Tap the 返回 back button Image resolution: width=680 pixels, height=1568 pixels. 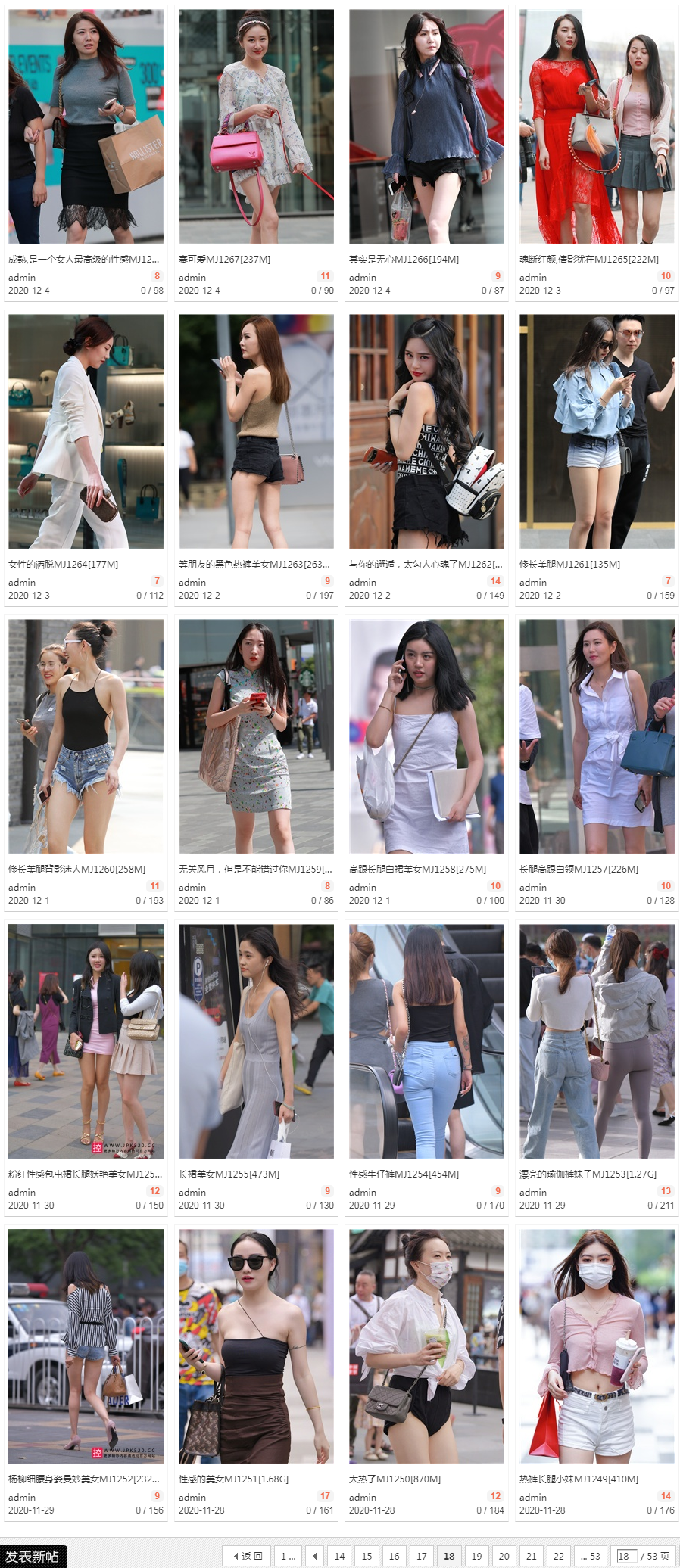pos(248,1556)
